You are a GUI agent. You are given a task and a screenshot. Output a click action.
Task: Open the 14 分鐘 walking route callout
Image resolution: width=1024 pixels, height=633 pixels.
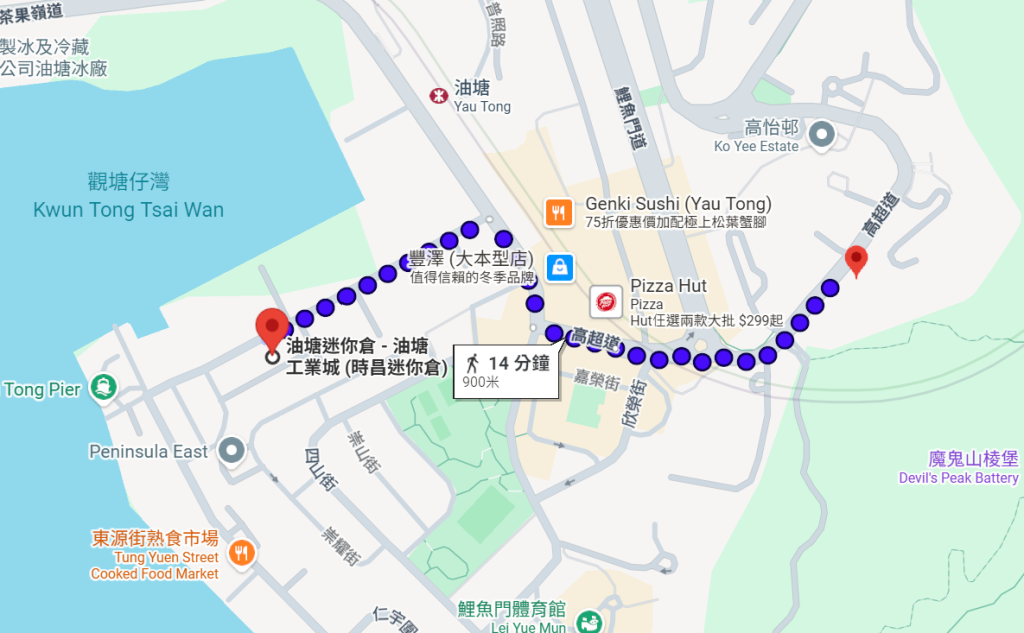pyautogui.click(x=507, y=371)
